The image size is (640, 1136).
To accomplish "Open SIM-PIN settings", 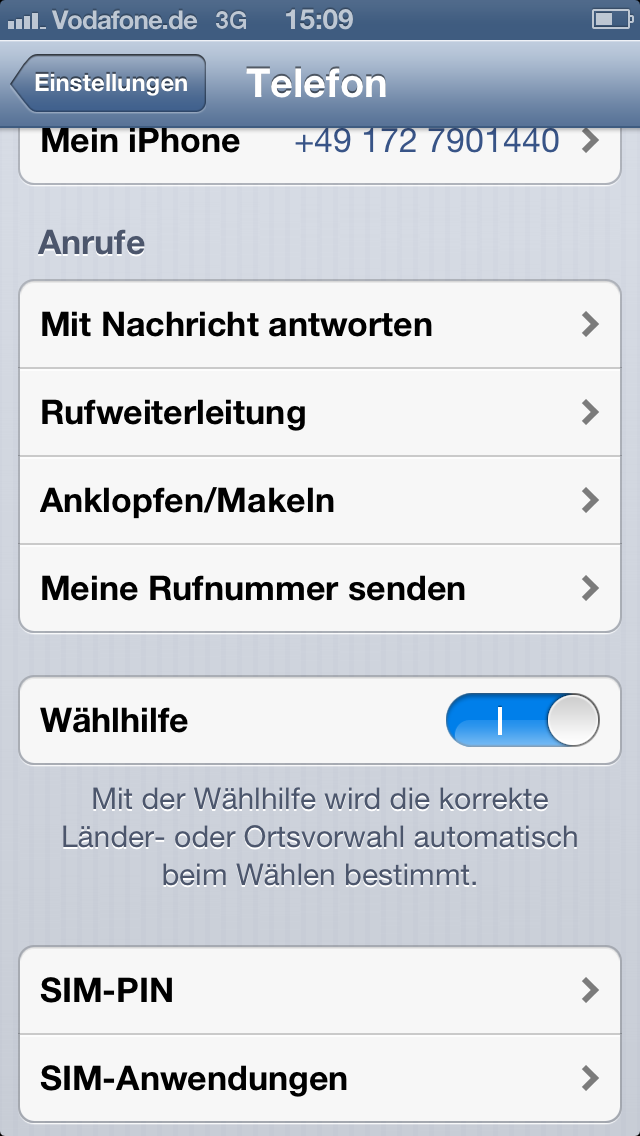I will coord(320,990).
